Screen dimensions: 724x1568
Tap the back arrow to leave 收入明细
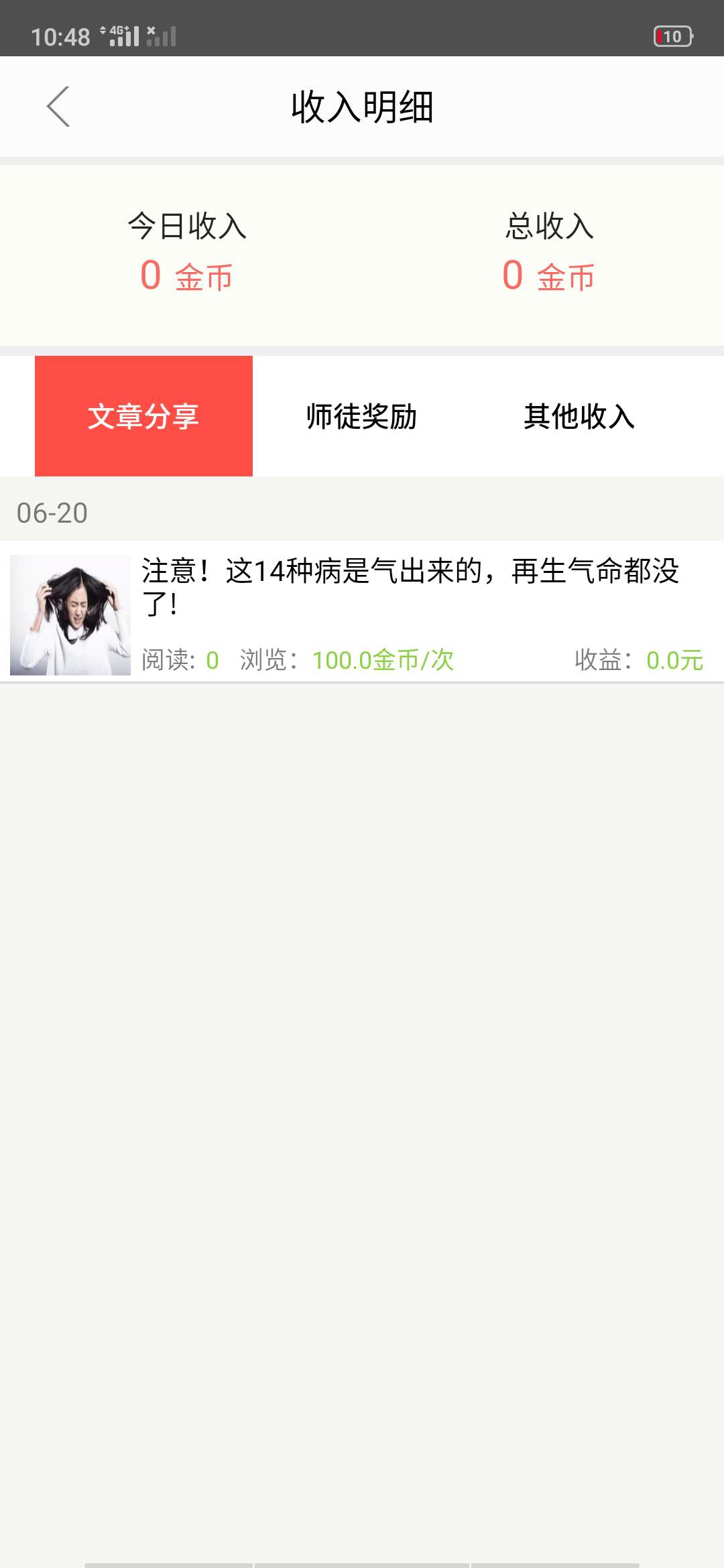(59, 106)
